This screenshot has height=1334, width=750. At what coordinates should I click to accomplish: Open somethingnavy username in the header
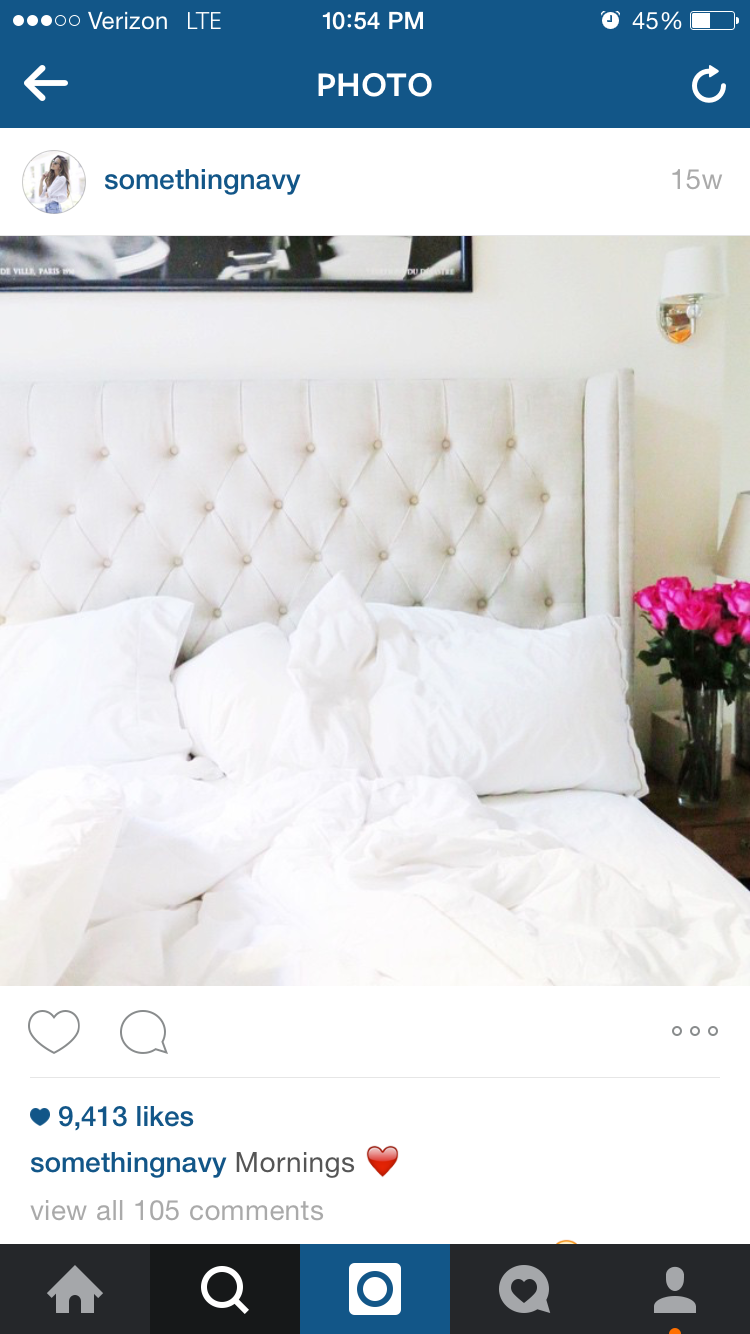202,180
